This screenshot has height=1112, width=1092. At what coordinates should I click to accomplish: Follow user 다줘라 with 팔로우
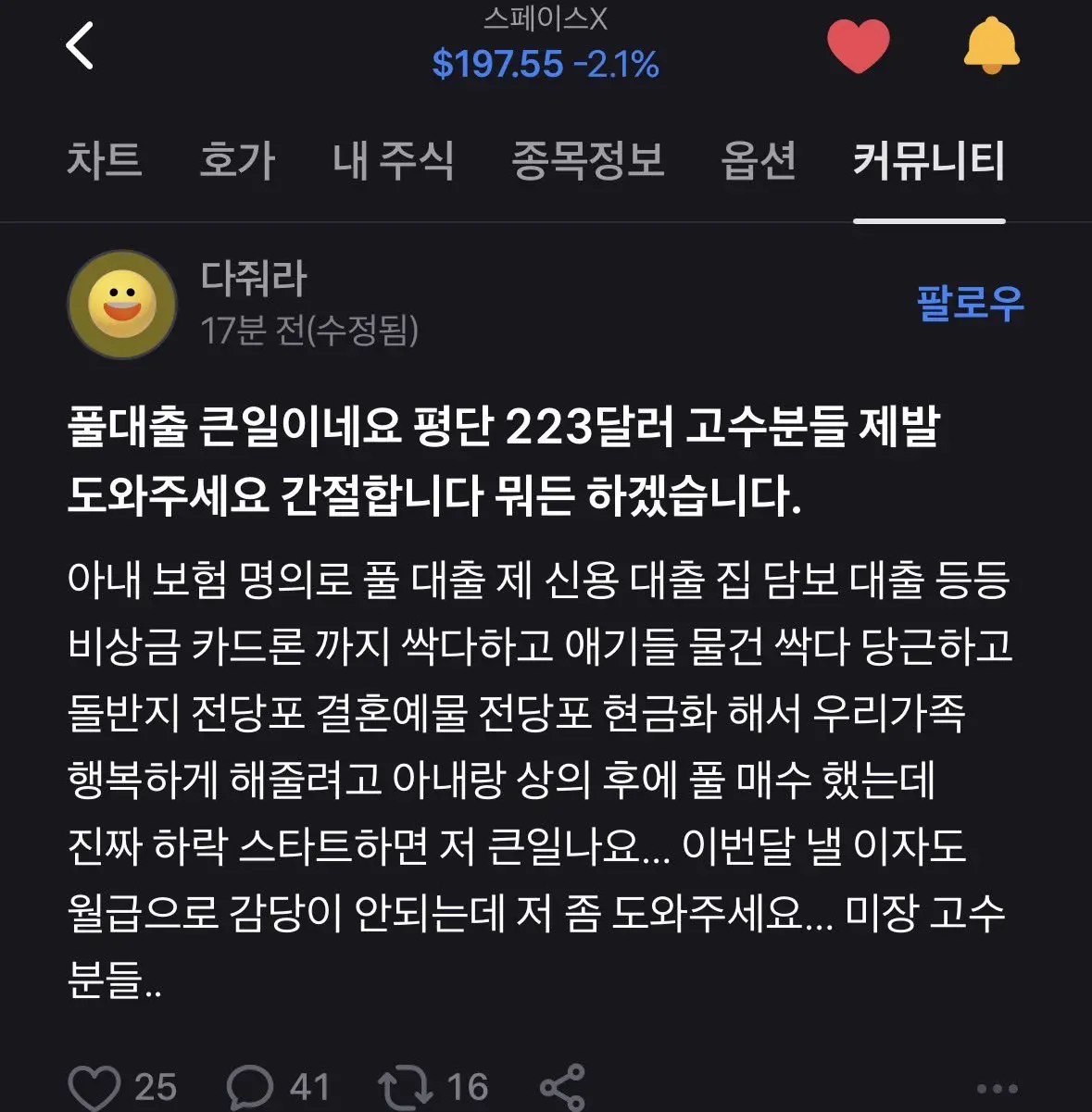970,303
